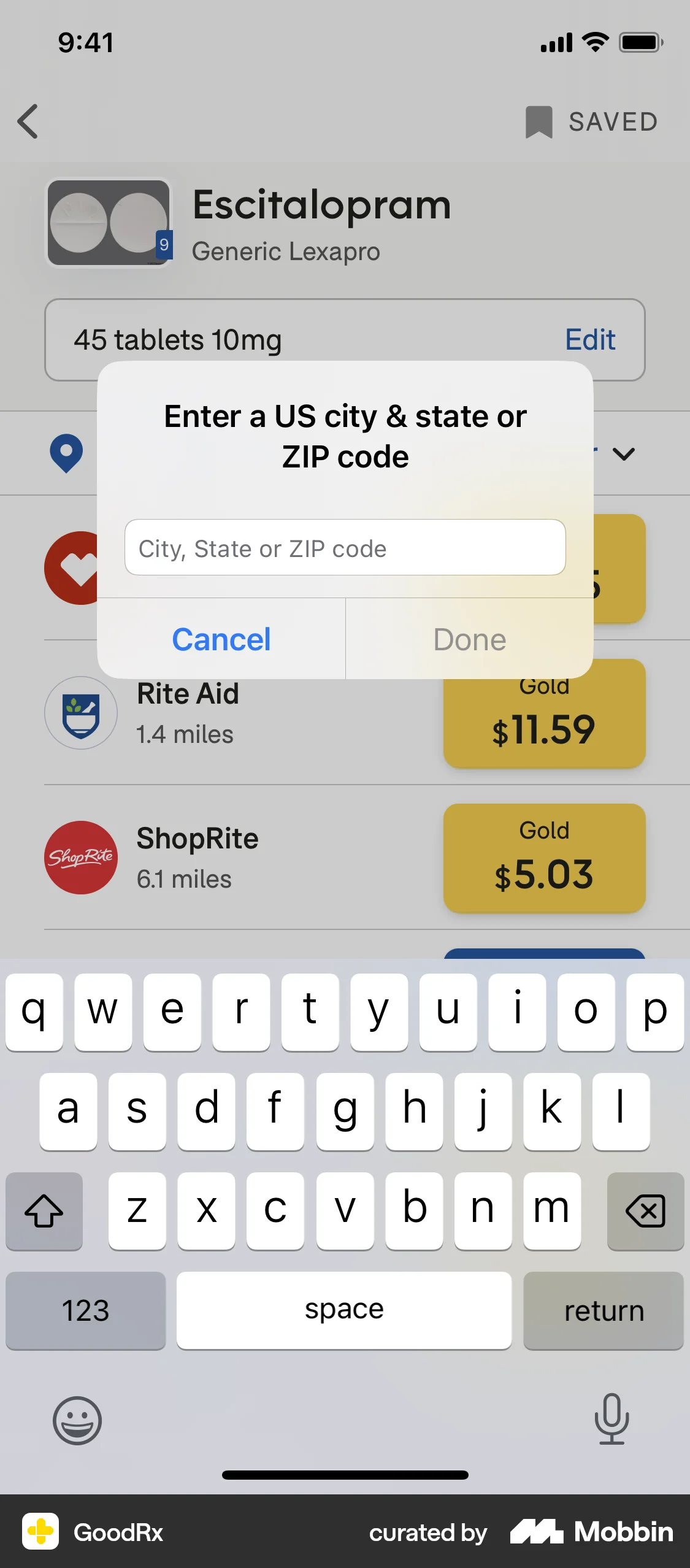Image resolution: width=690 pixels, height=1568 pixels.
Task: Tap the ShopRite store logo
Action: pyautogui.click(x=80, y=857)
